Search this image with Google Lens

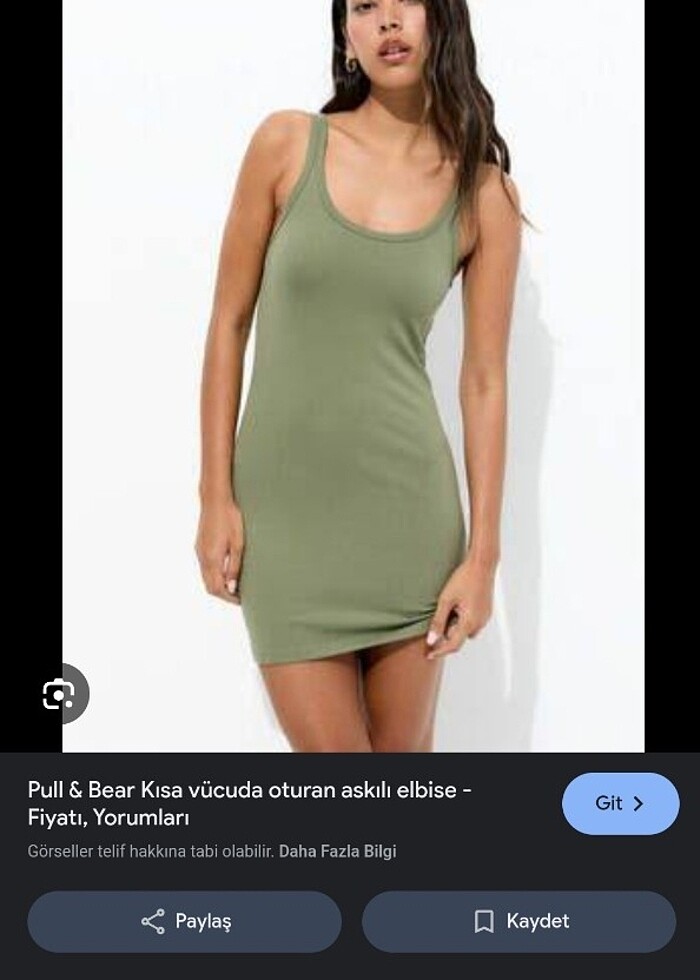[59, 693]
